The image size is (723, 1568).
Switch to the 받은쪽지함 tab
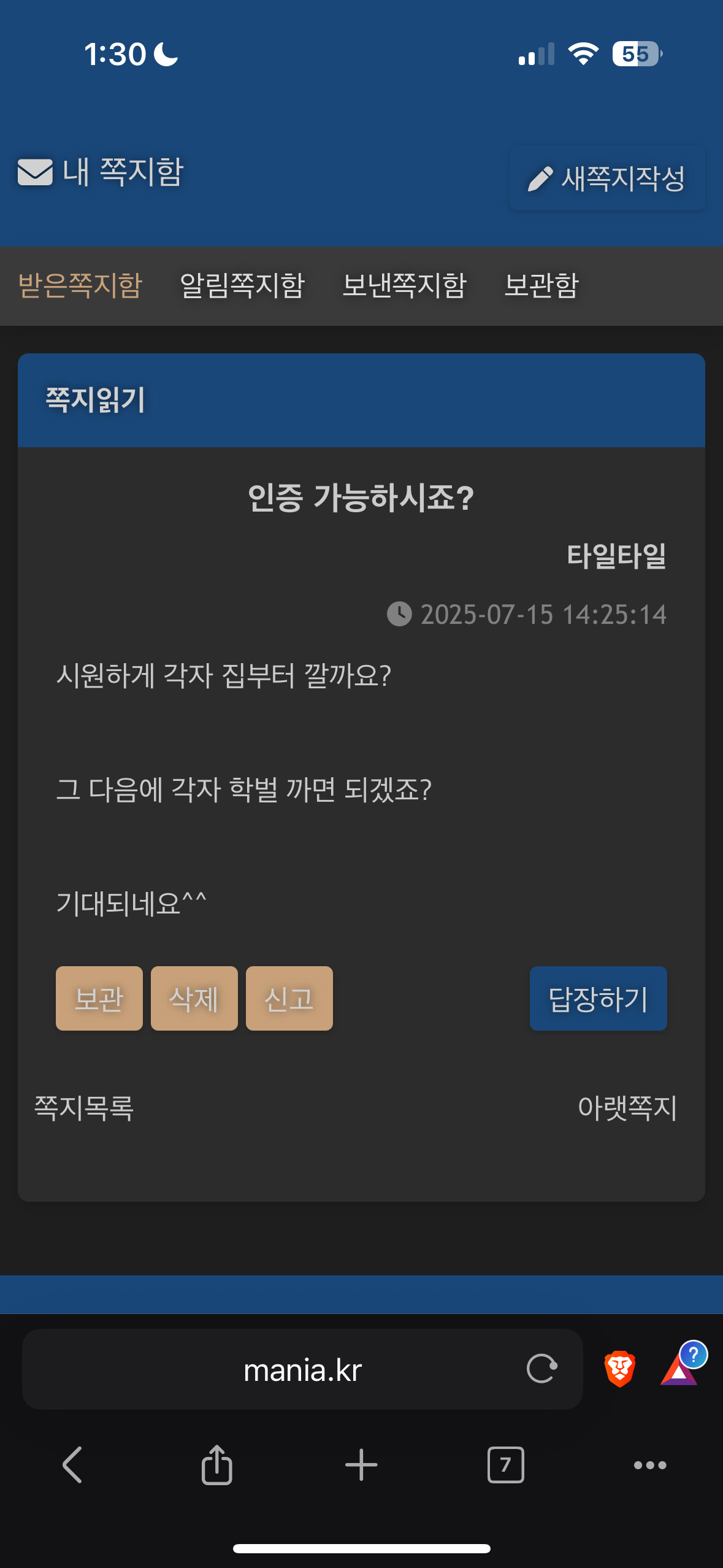tap(80, 286)
